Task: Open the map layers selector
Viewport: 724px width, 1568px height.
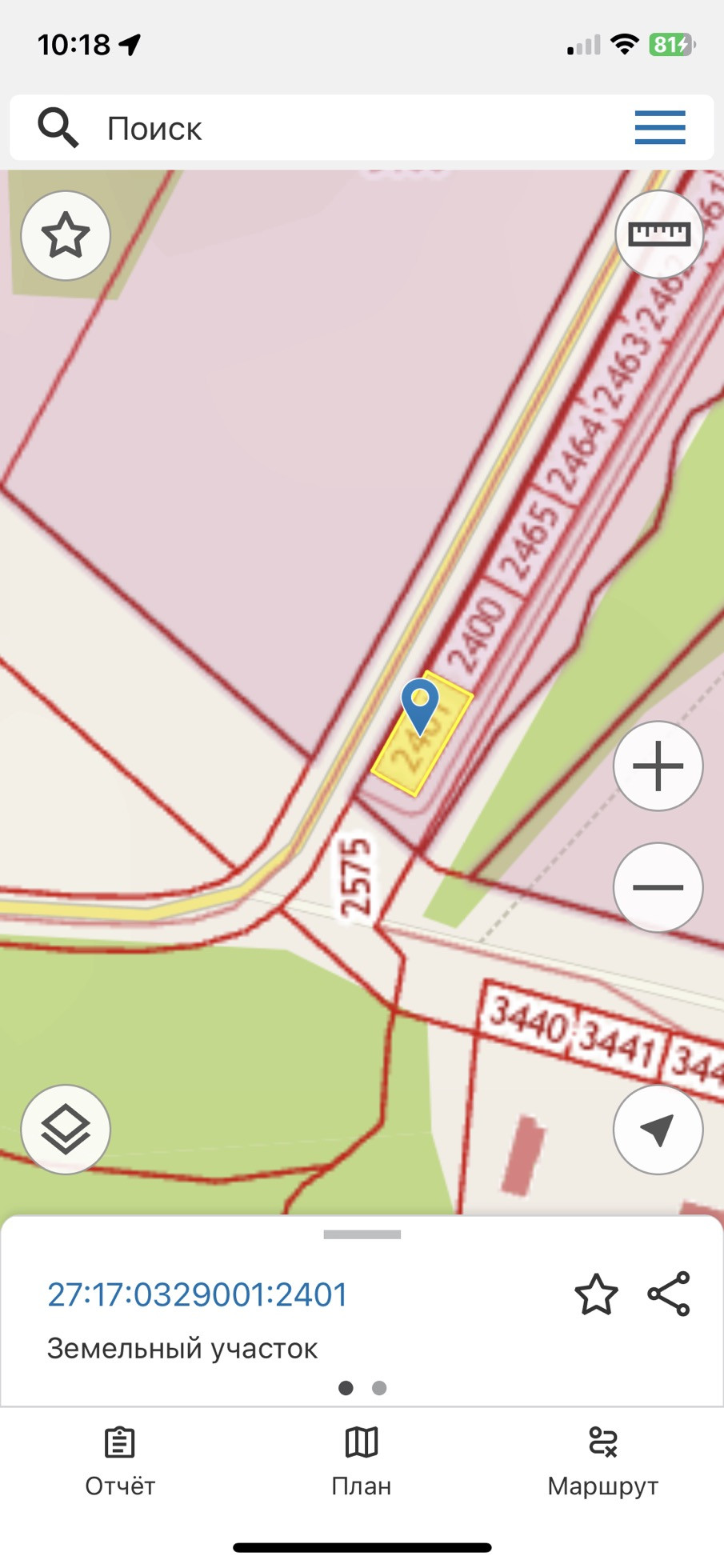Action: click(x=66, y=1129)
